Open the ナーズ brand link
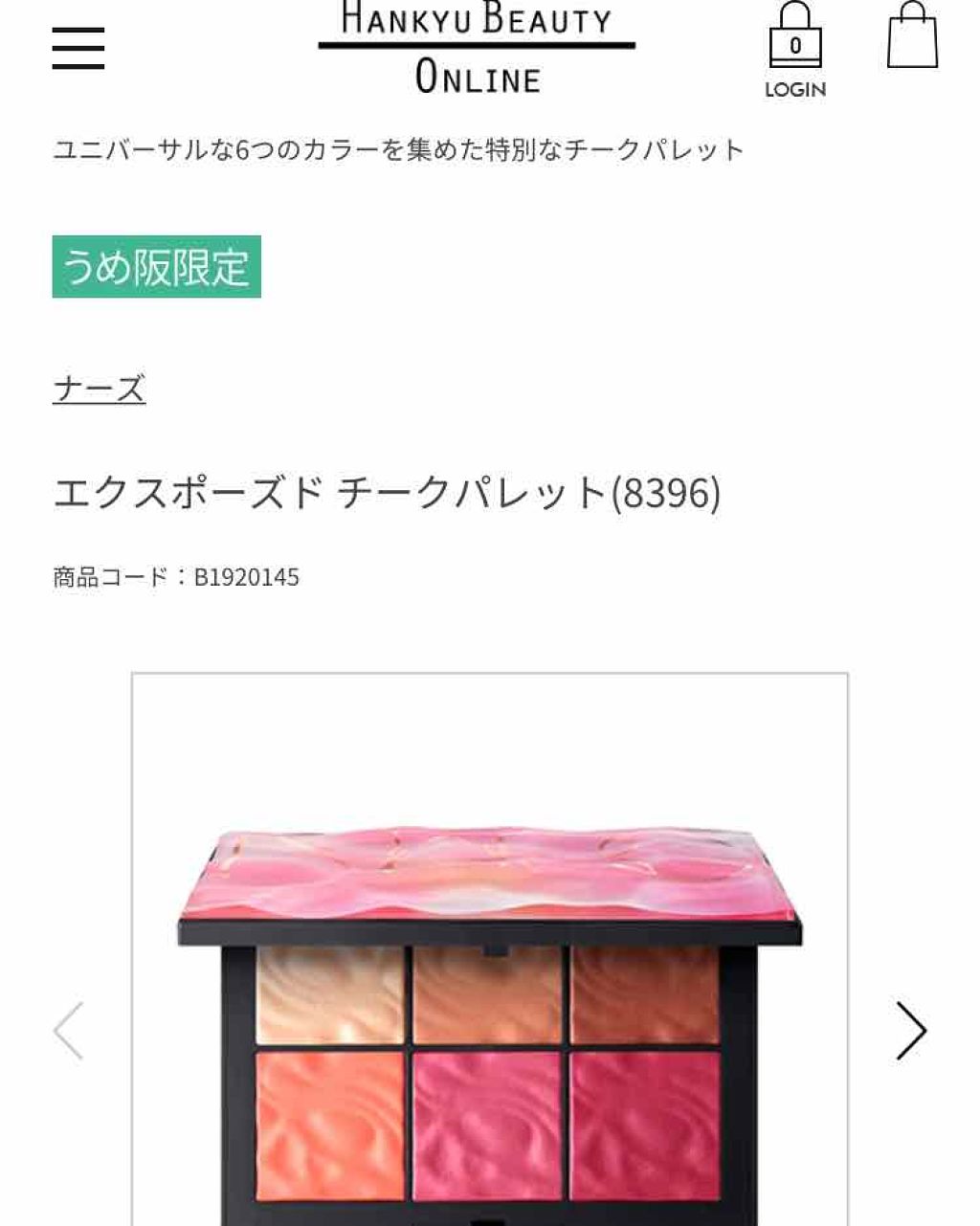The width and height of the screenshot is (980, 1226). 99,390
